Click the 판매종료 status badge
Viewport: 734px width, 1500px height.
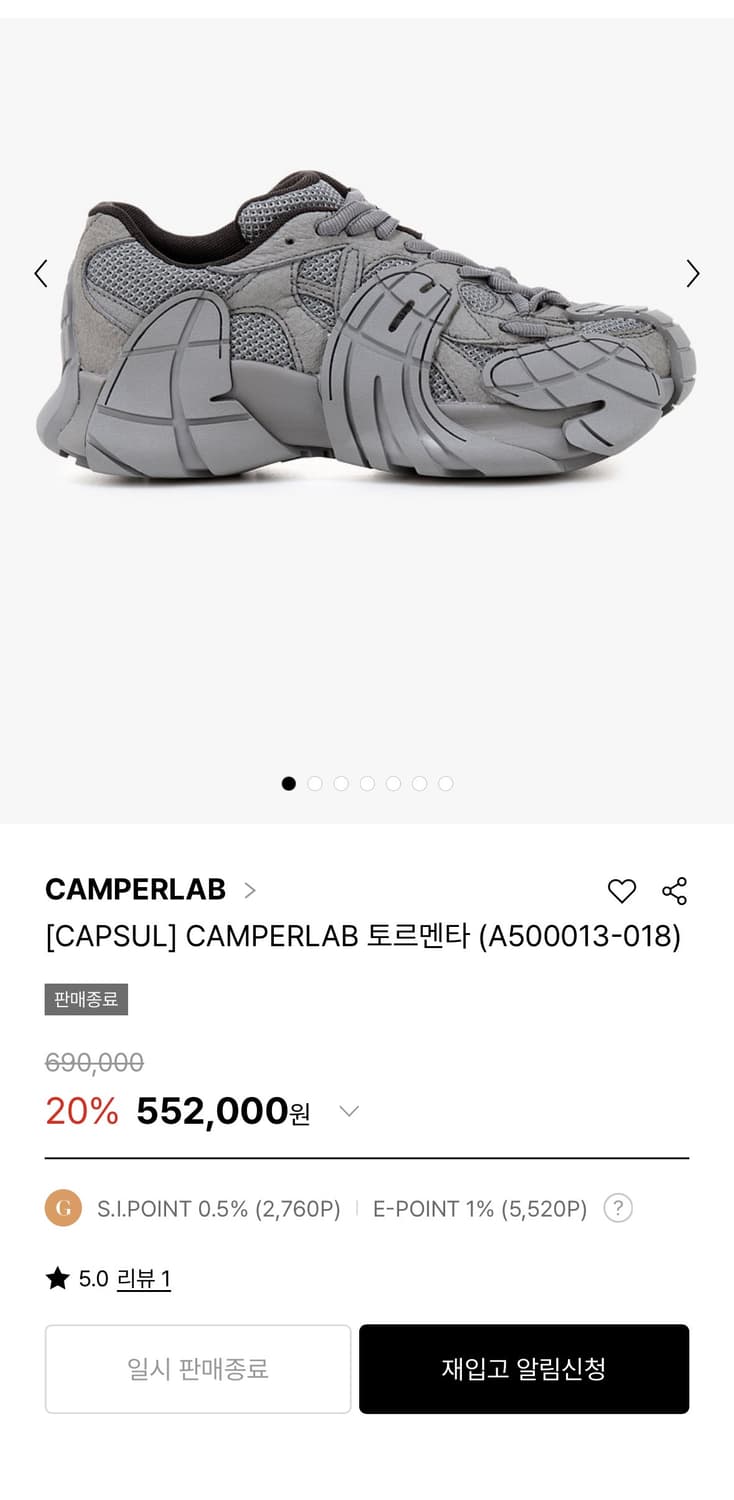click(86, 999)
